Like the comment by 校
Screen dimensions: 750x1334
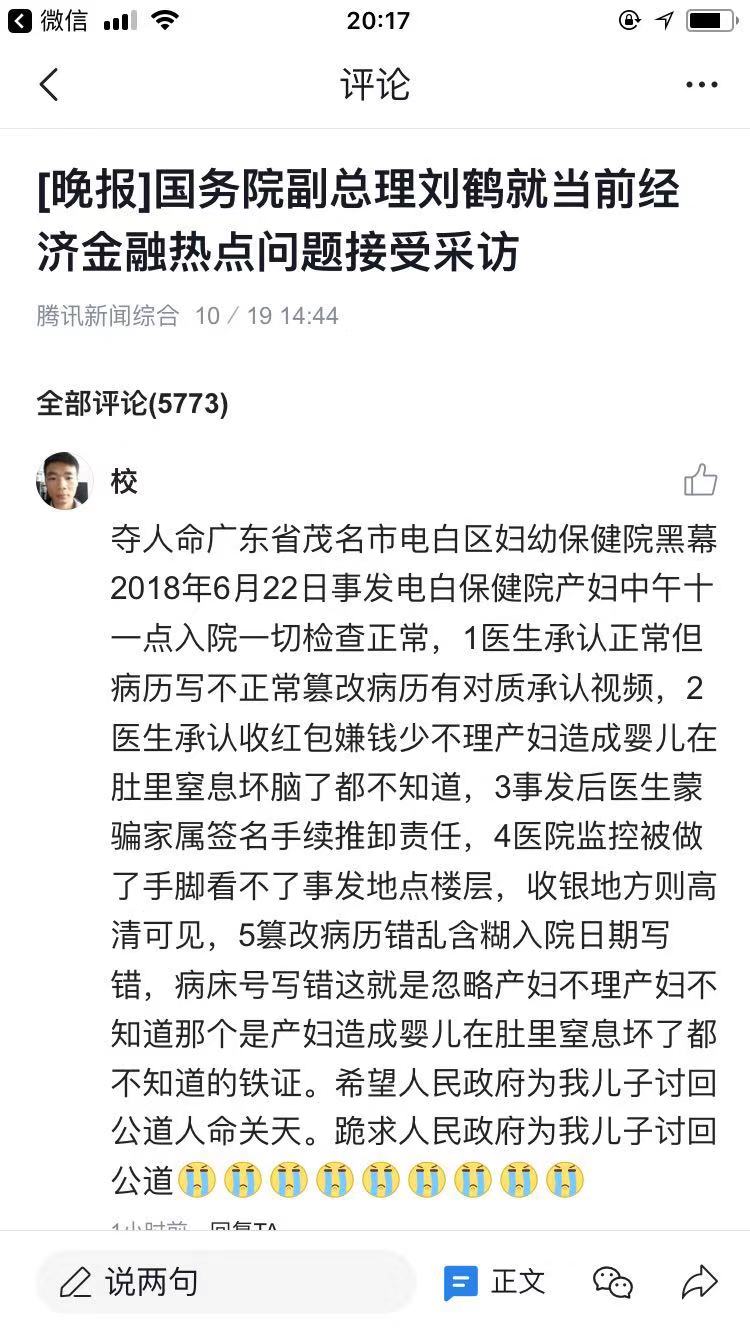tap(700, 481)
